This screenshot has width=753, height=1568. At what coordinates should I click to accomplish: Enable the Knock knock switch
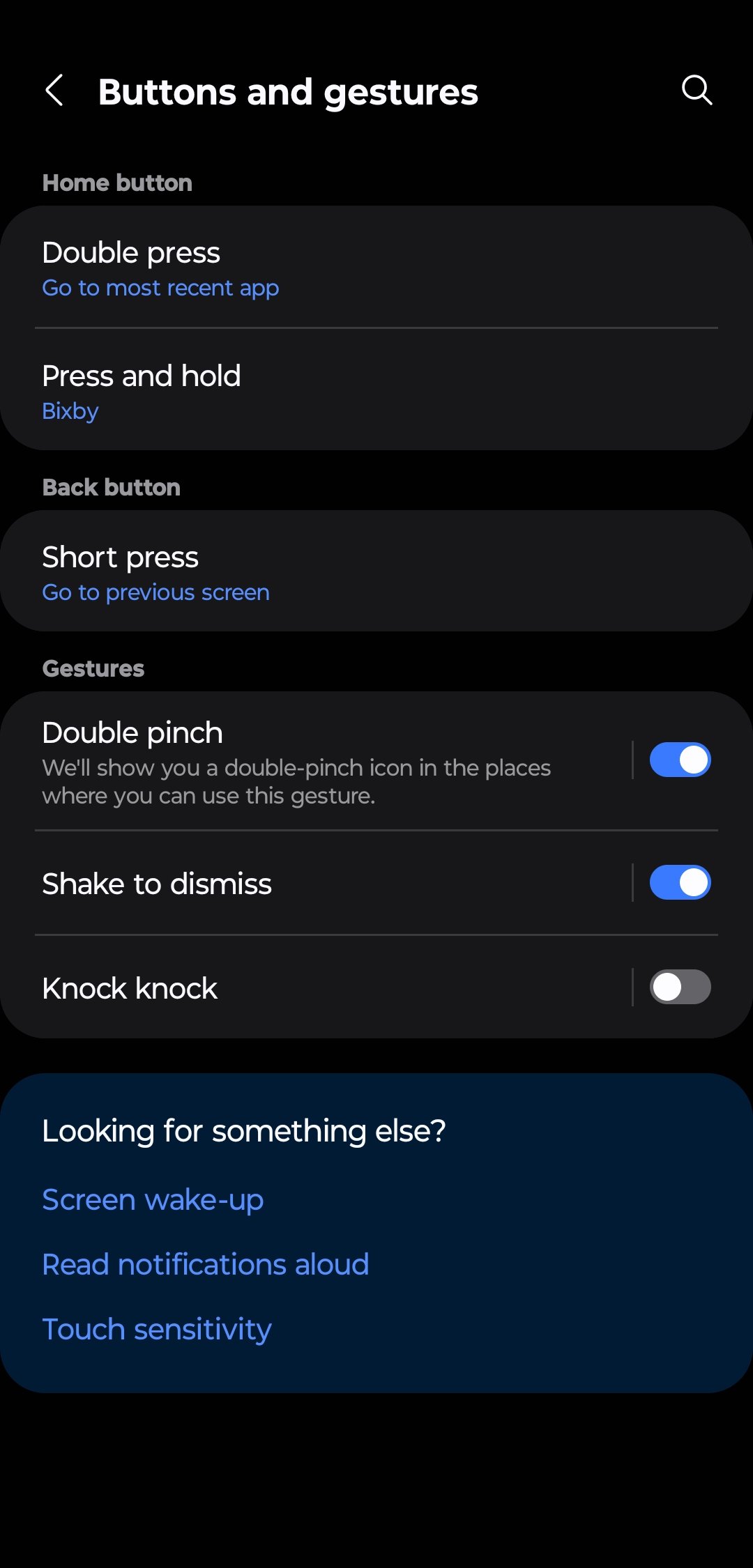(x=680, y=987)
